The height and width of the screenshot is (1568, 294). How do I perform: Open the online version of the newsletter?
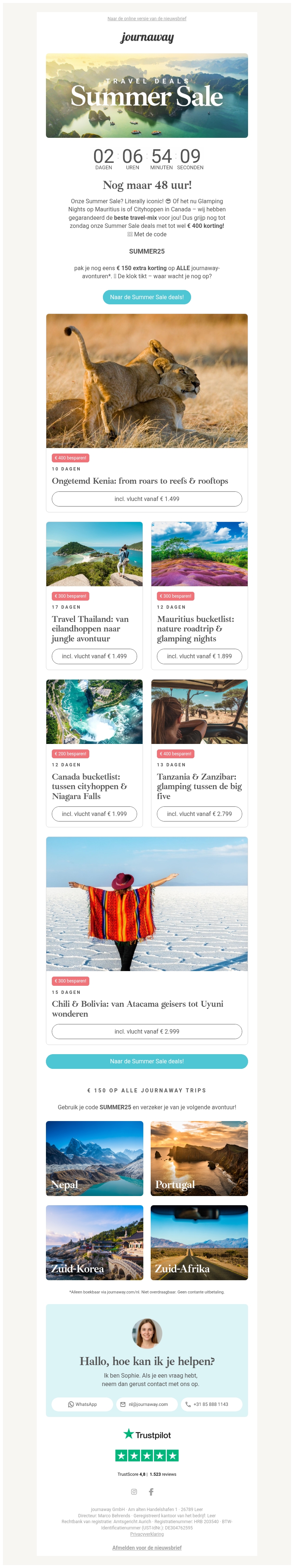click(147, 19)
